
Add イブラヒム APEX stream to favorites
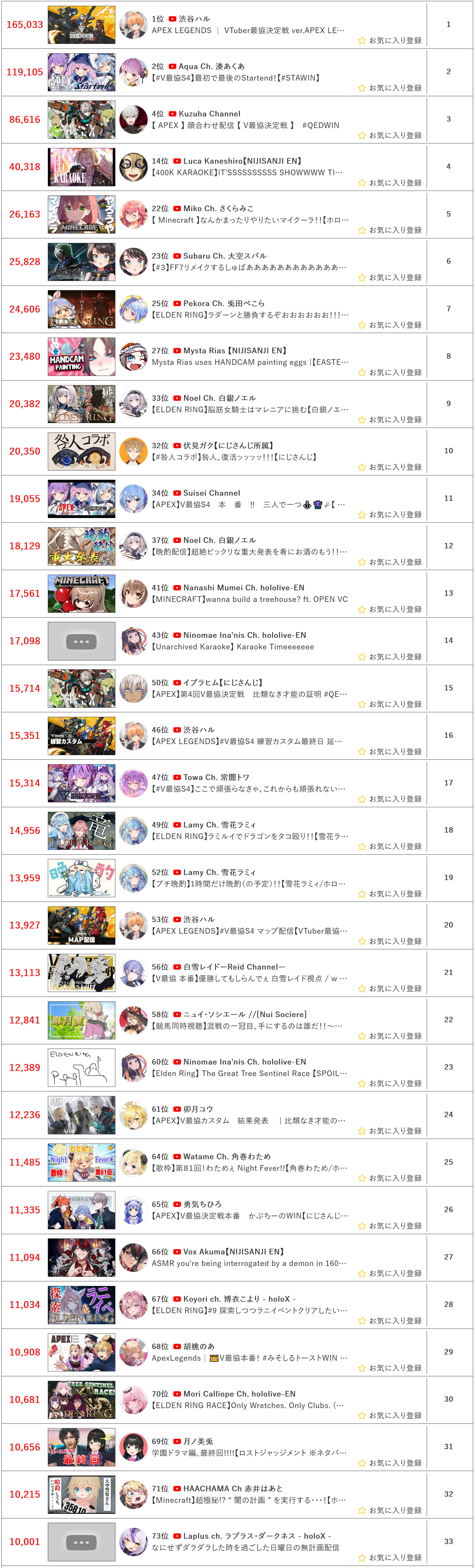coord(390,704)
